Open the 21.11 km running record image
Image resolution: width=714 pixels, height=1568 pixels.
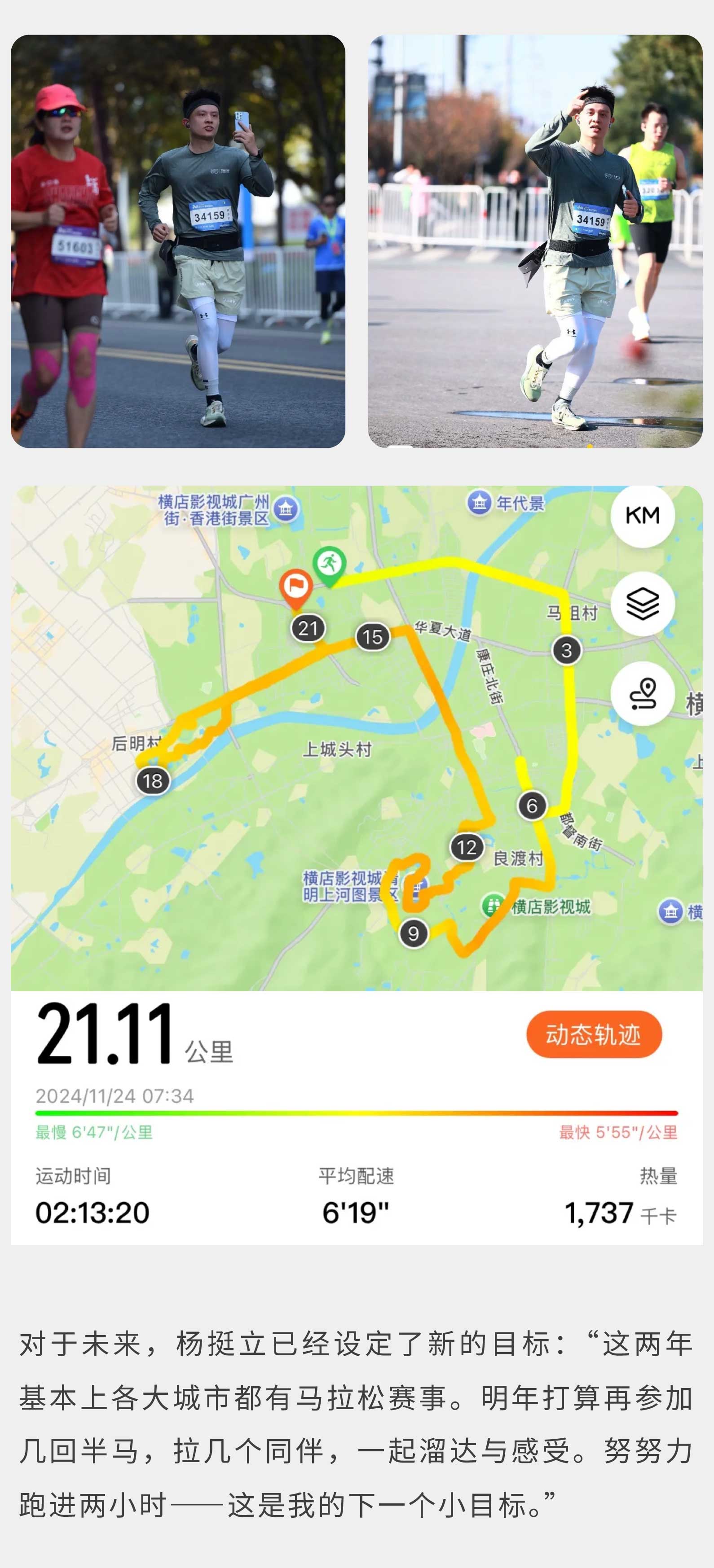tap(357, 864)
